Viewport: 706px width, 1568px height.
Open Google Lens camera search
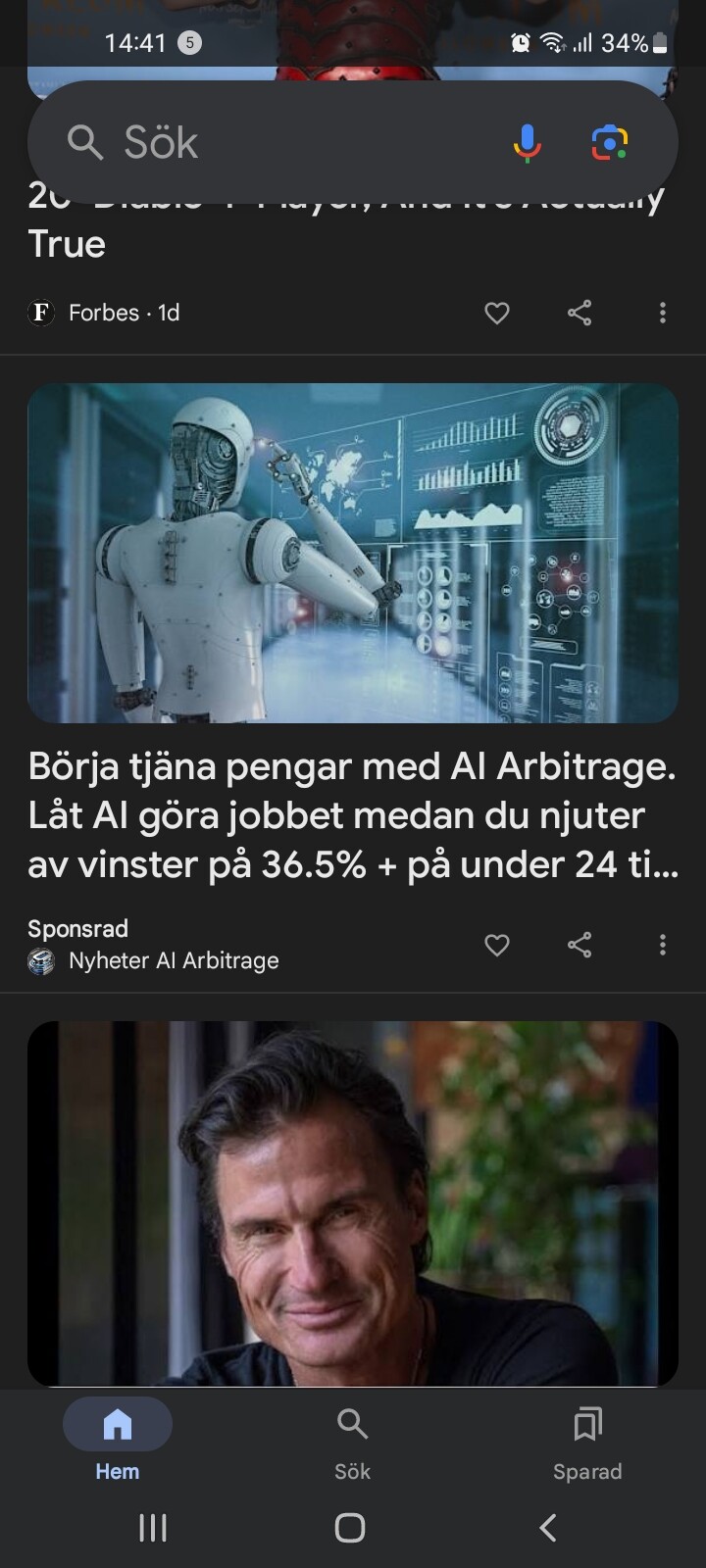pos(609,143)
